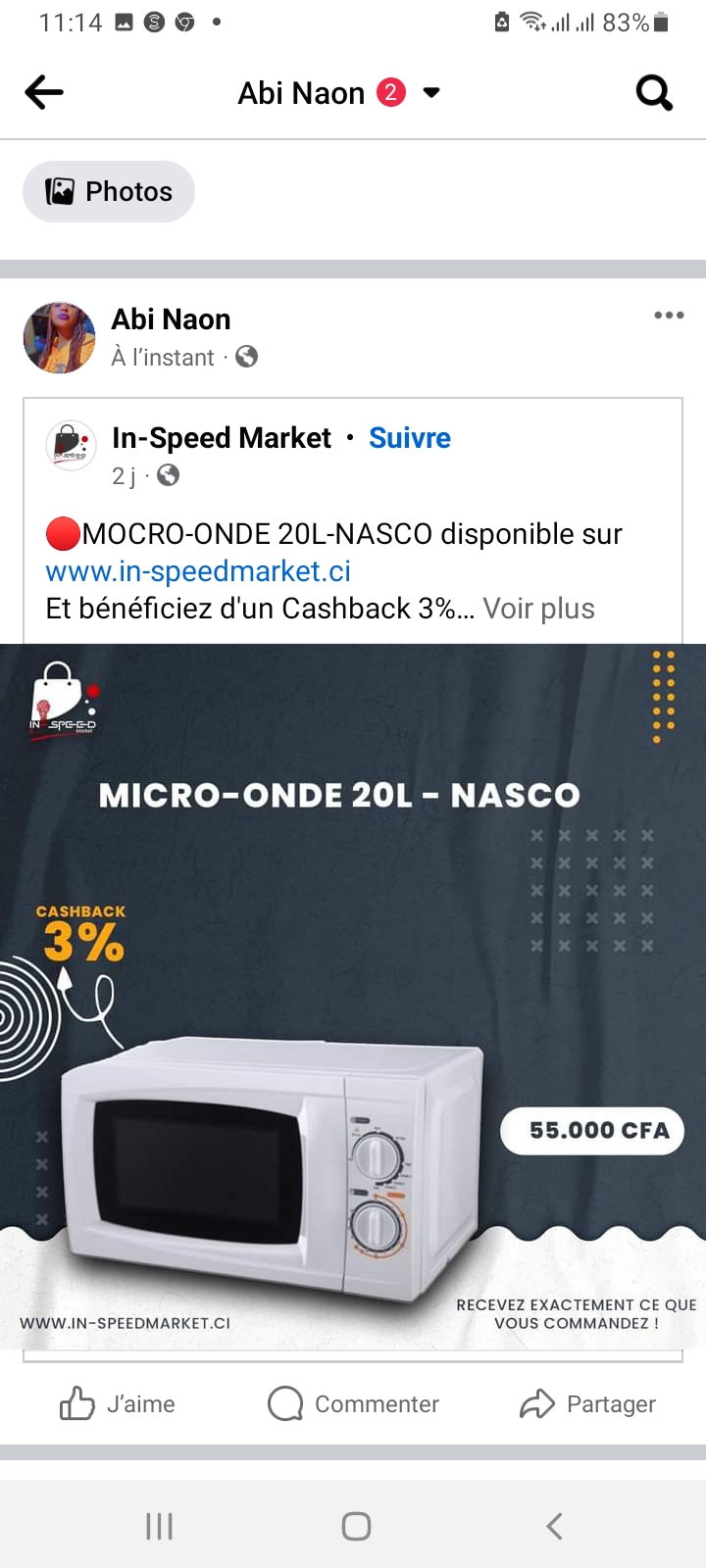View Abi Naon's profile picture
Screen dimensions: 706x1568
60,338
